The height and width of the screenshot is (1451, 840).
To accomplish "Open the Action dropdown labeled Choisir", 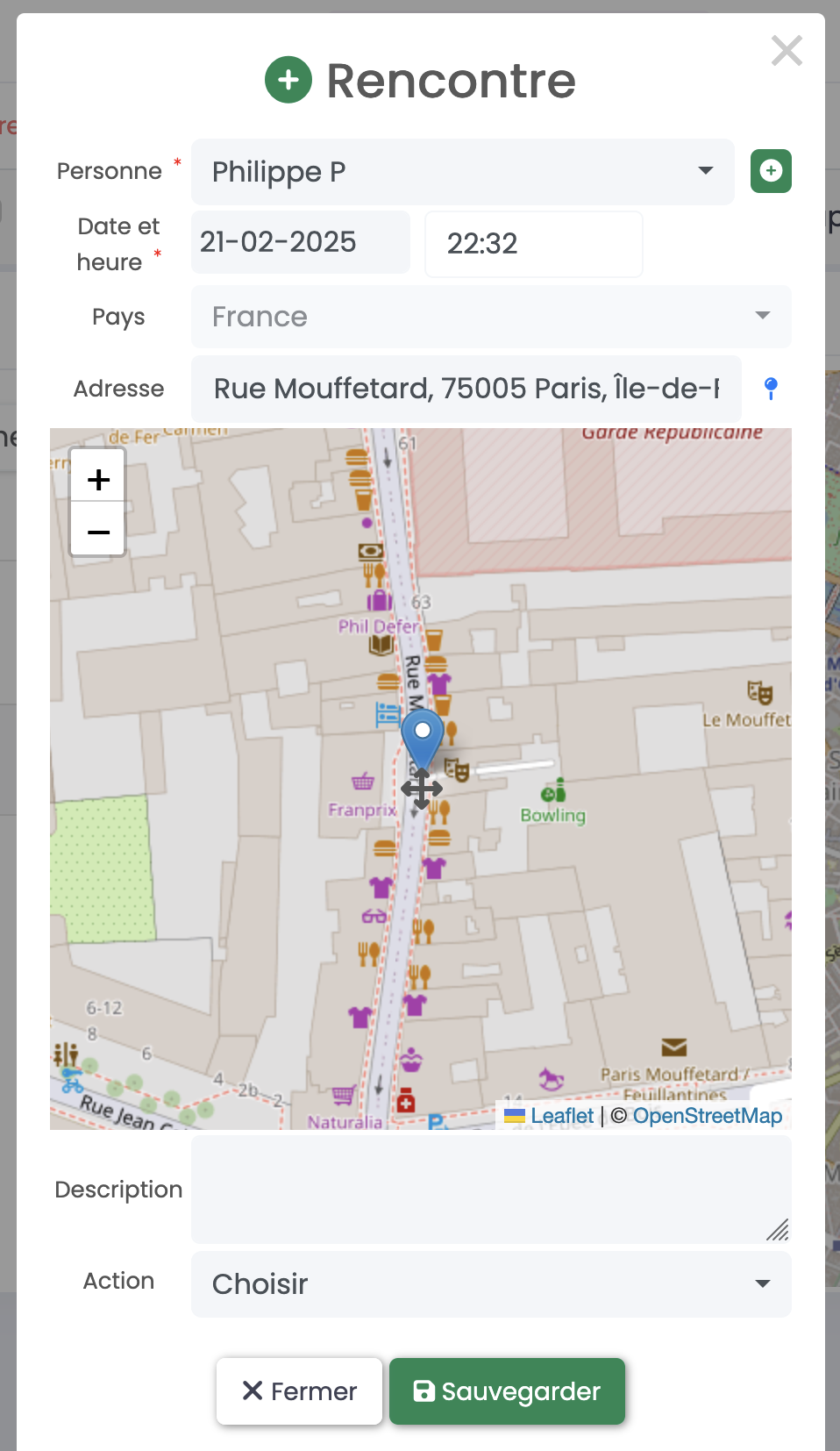I will [x=491, y=1284].
